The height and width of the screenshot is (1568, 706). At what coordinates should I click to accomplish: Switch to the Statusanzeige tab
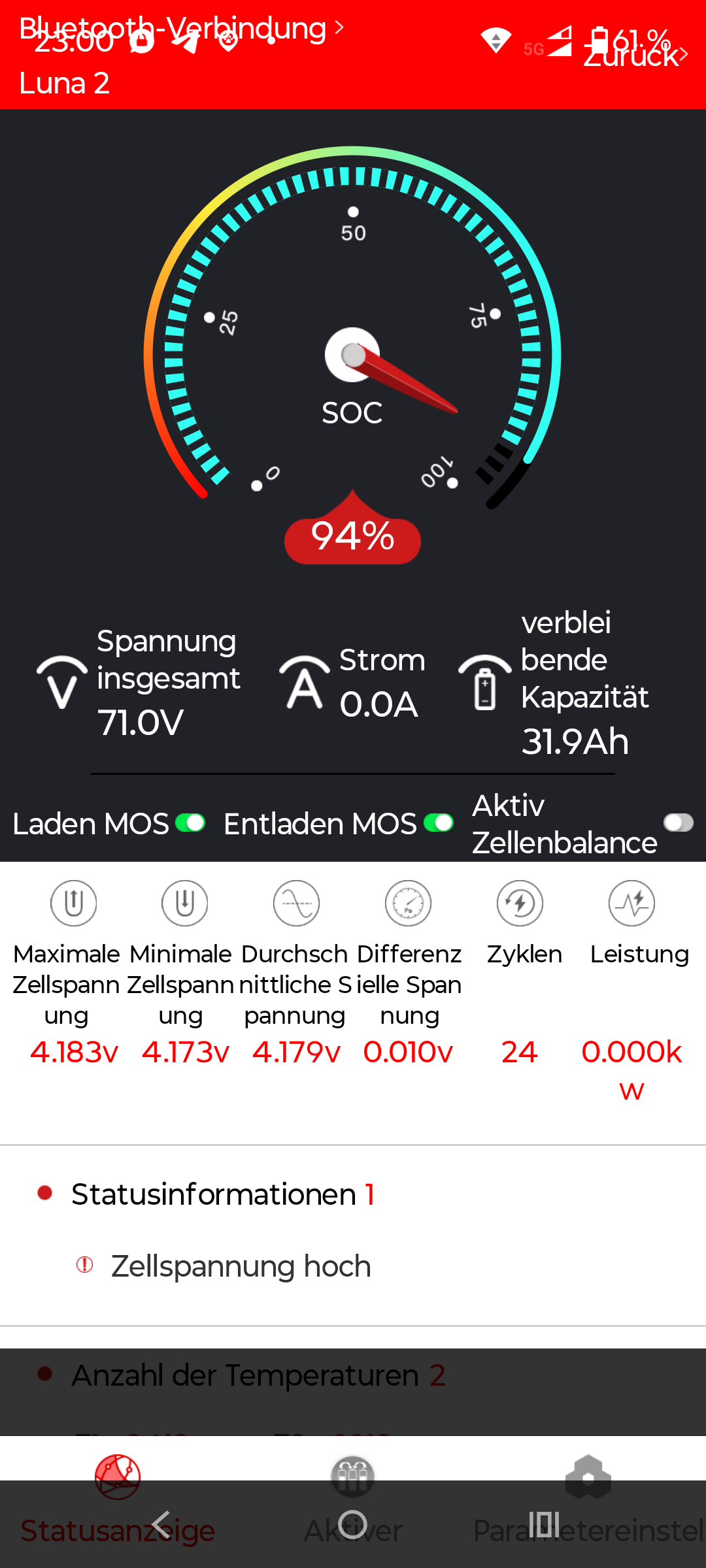click(x=118, y=1501)
